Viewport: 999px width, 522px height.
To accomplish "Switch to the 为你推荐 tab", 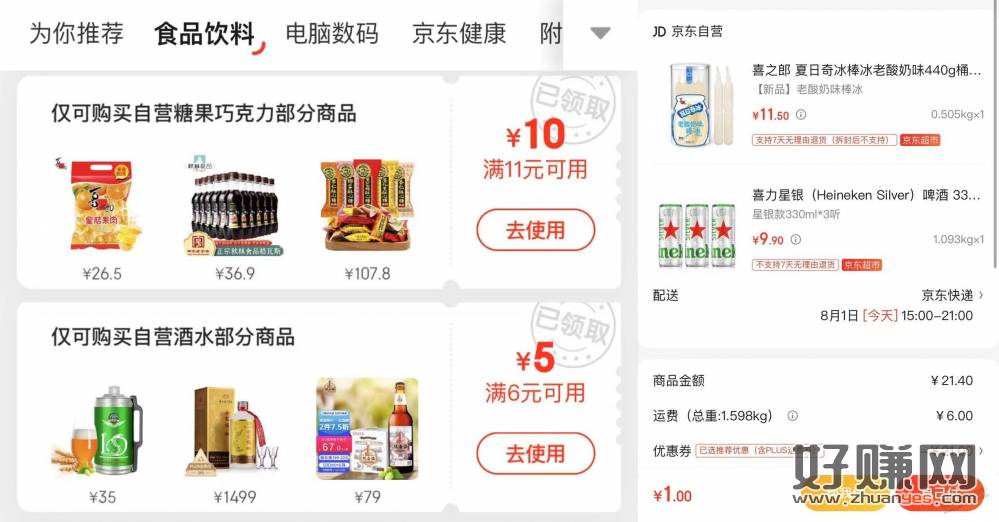I will tap(76, 33).
